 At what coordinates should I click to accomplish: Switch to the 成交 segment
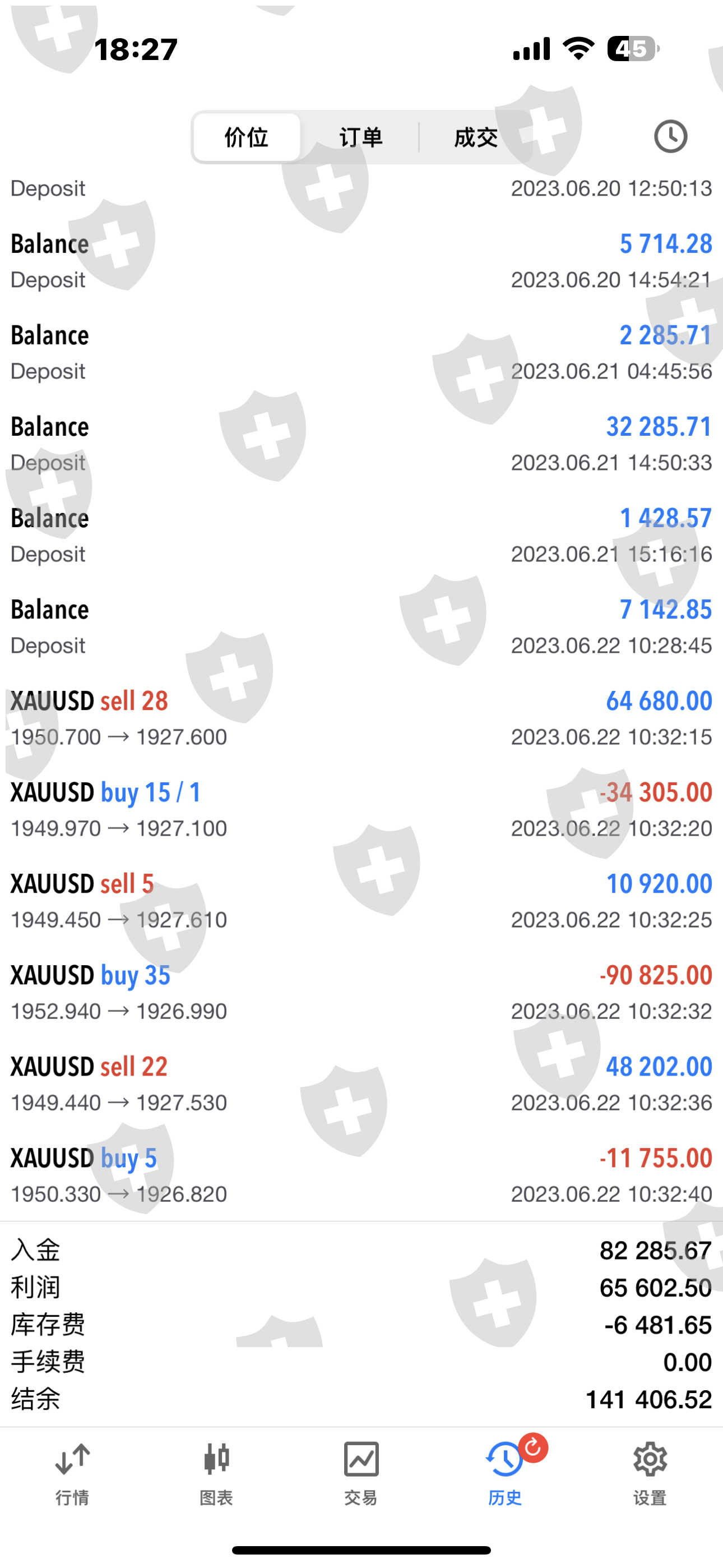click(475, 137)
